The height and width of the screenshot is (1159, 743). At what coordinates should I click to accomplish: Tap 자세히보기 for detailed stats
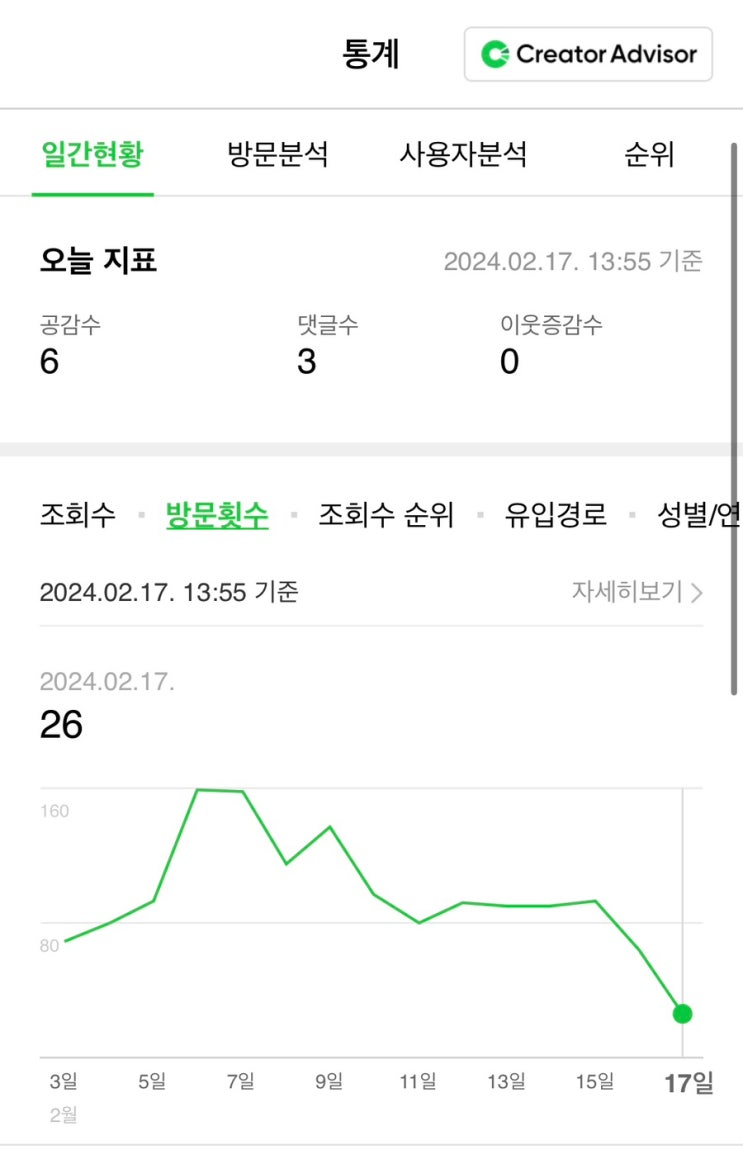[637, 591]
